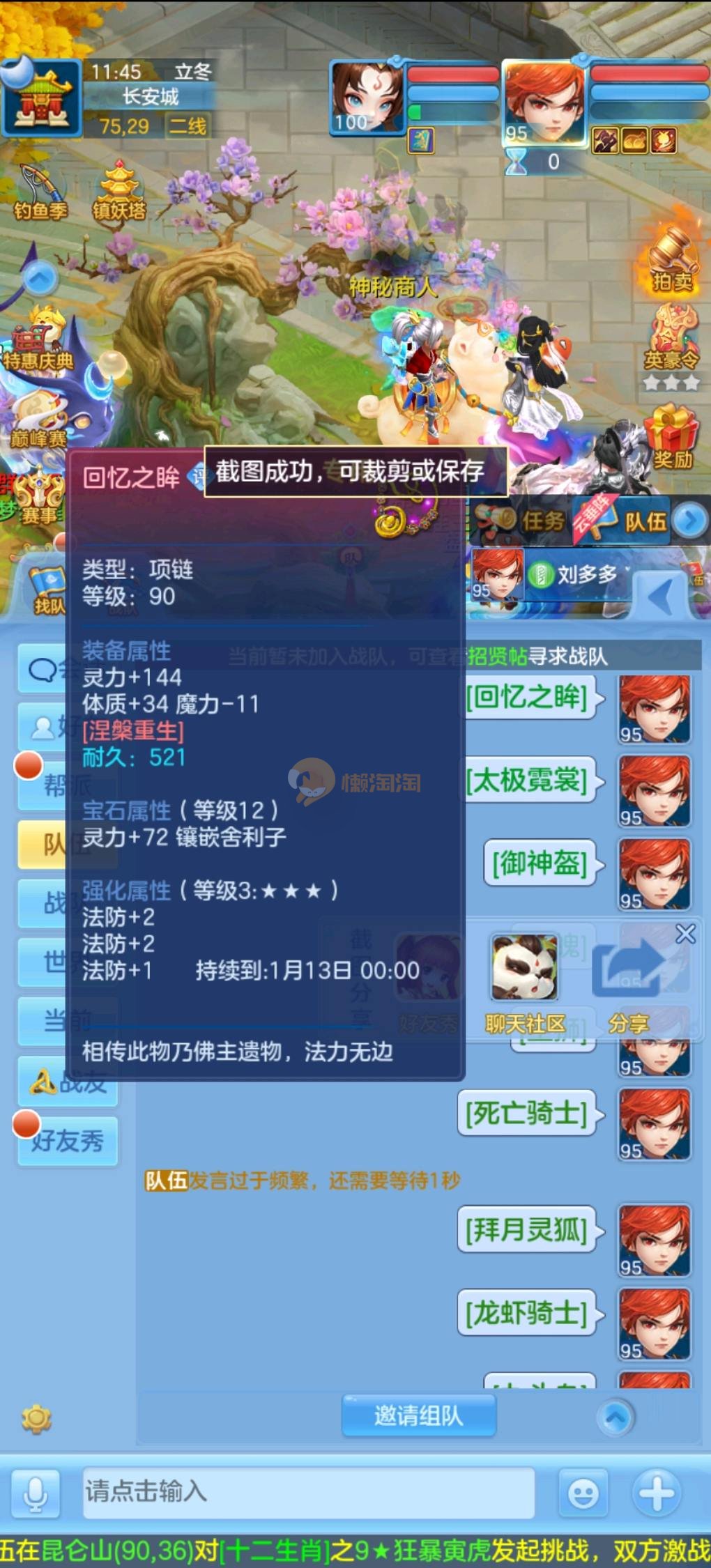Screen dimensions: 711x1568
Task: Start voice input with the microphone
Action: pos(35,1493)
